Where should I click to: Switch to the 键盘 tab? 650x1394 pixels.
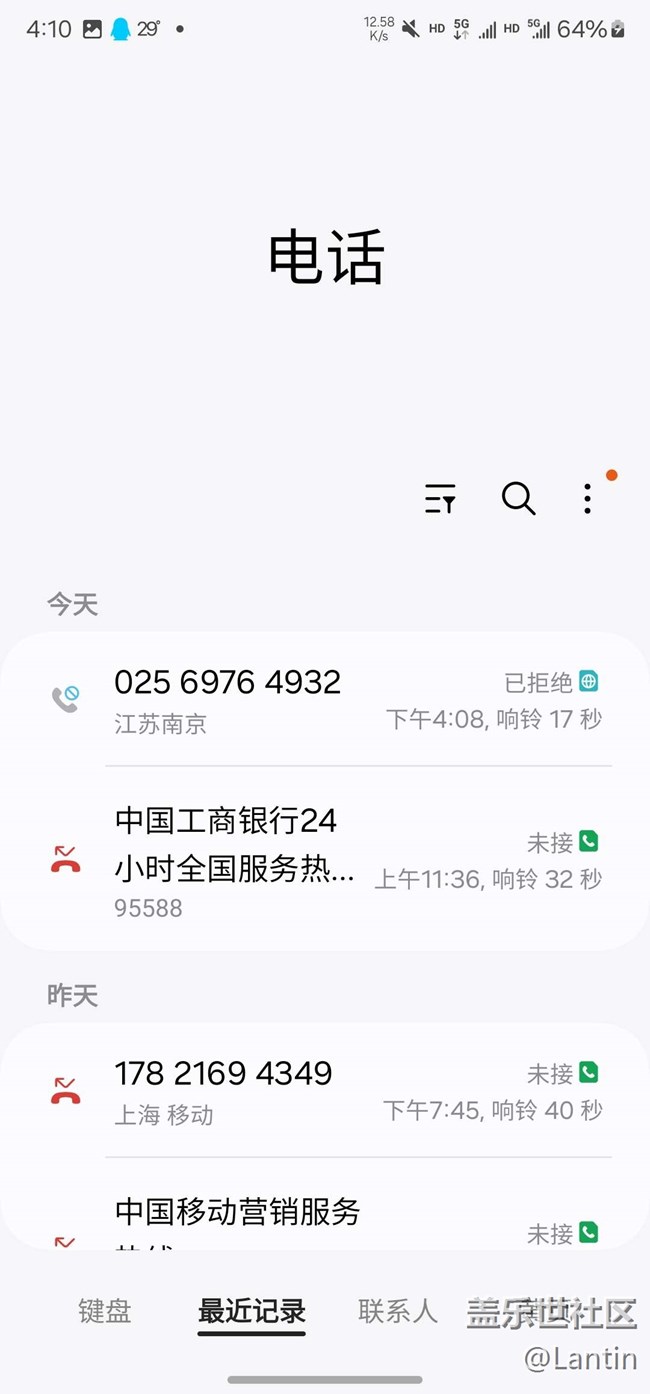105,1311
